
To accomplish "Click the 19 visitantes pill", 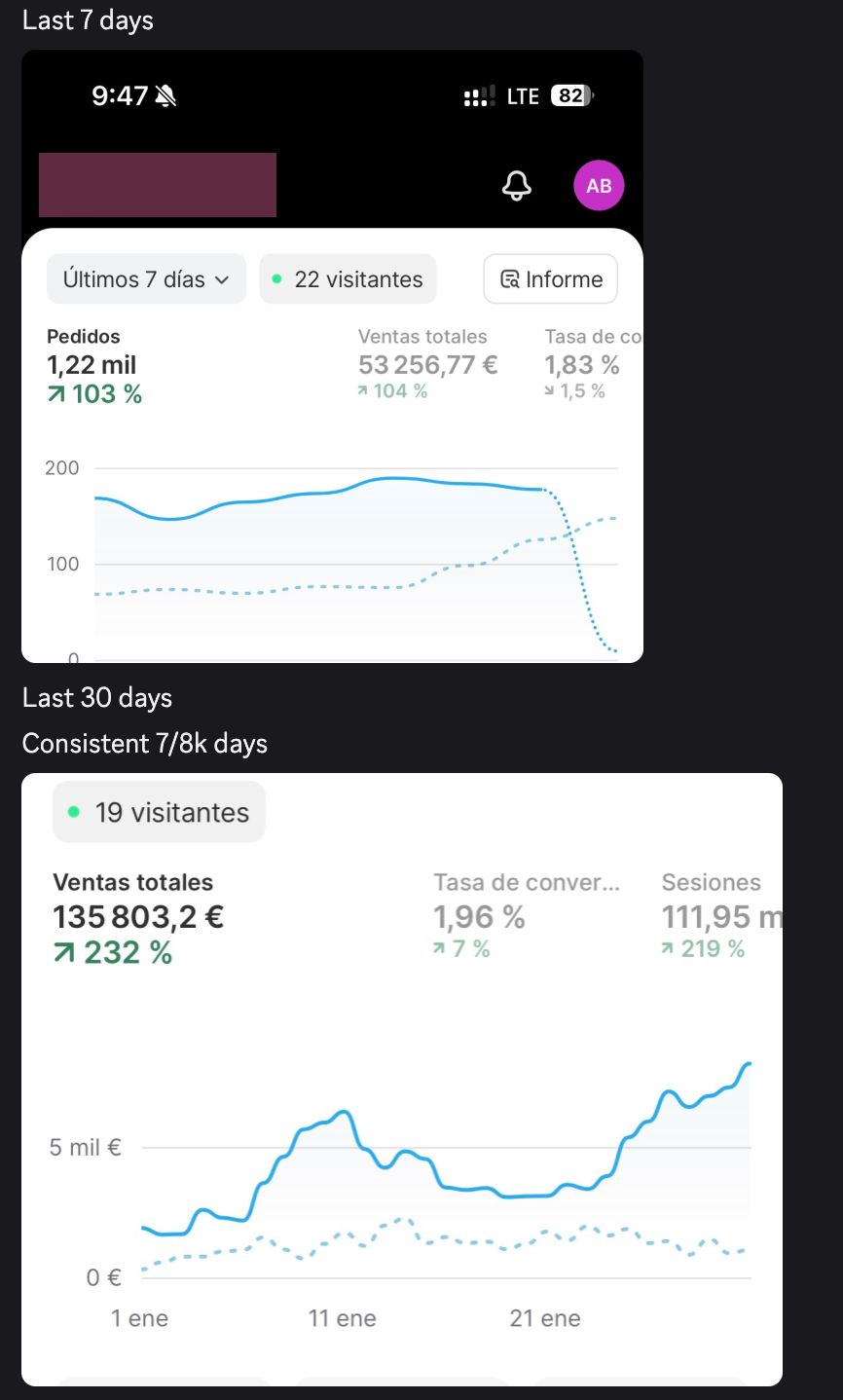I will click(158, 811).
